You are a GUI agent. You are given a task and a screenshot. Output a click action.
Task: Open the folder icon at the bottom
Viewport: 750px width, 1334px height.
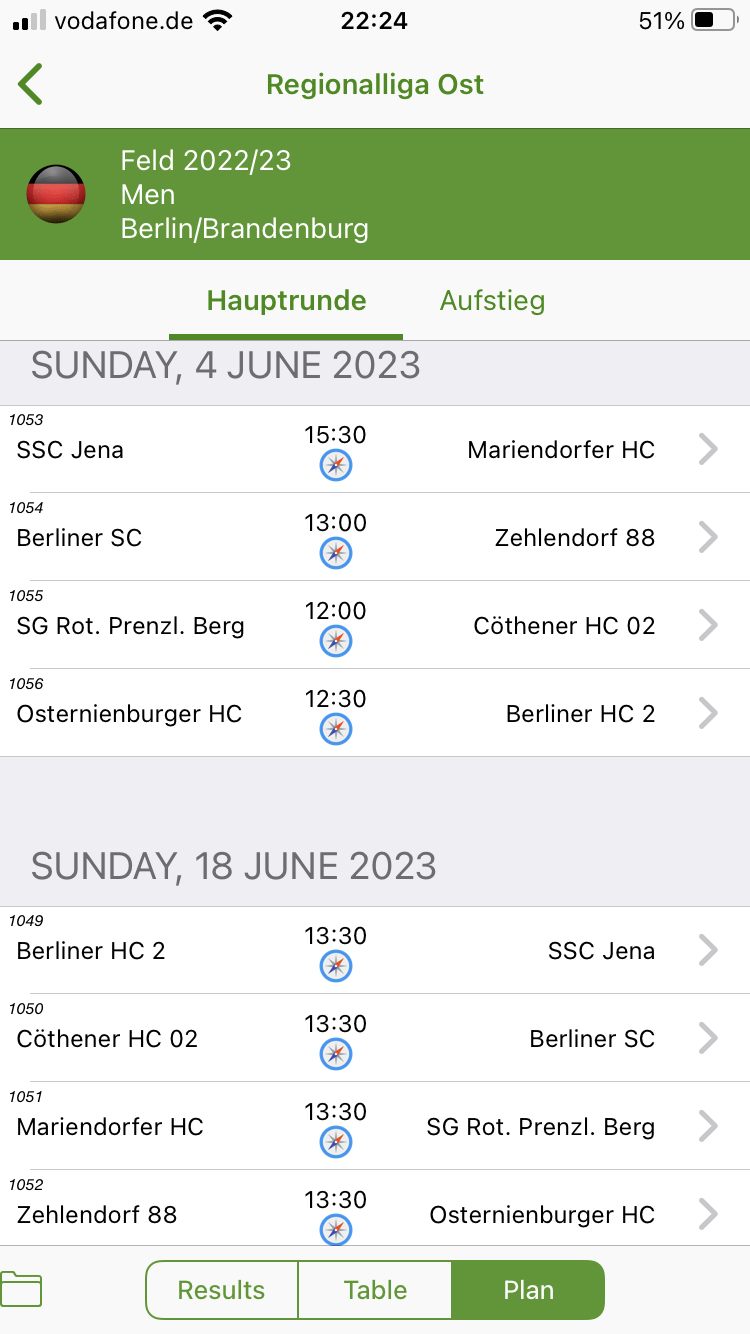point(21,1289)
